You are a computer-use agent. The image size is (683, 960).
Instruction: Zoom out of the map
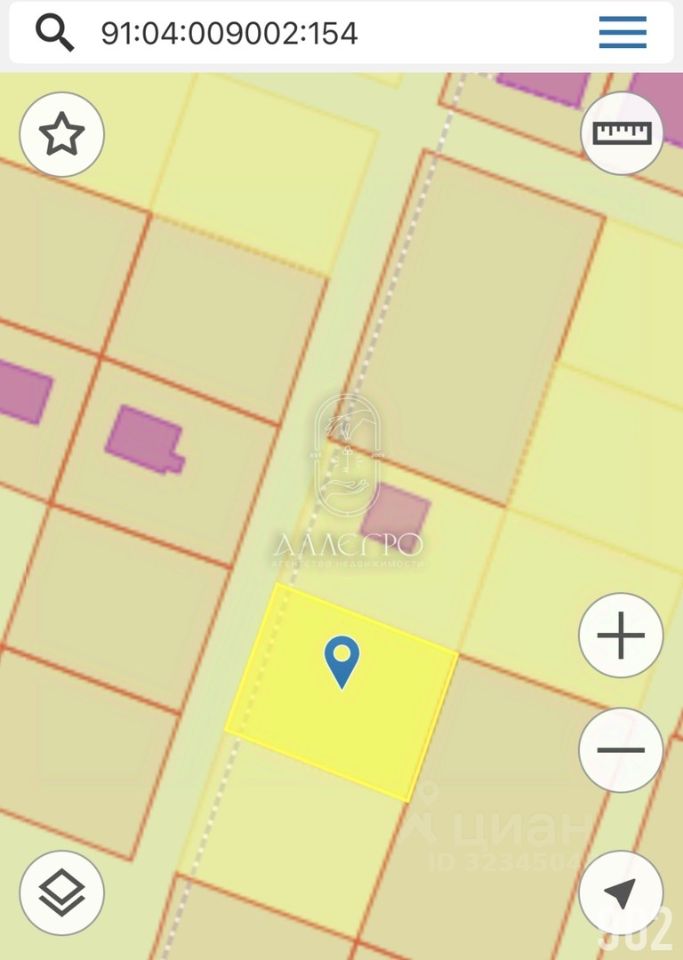click(621, 750)
